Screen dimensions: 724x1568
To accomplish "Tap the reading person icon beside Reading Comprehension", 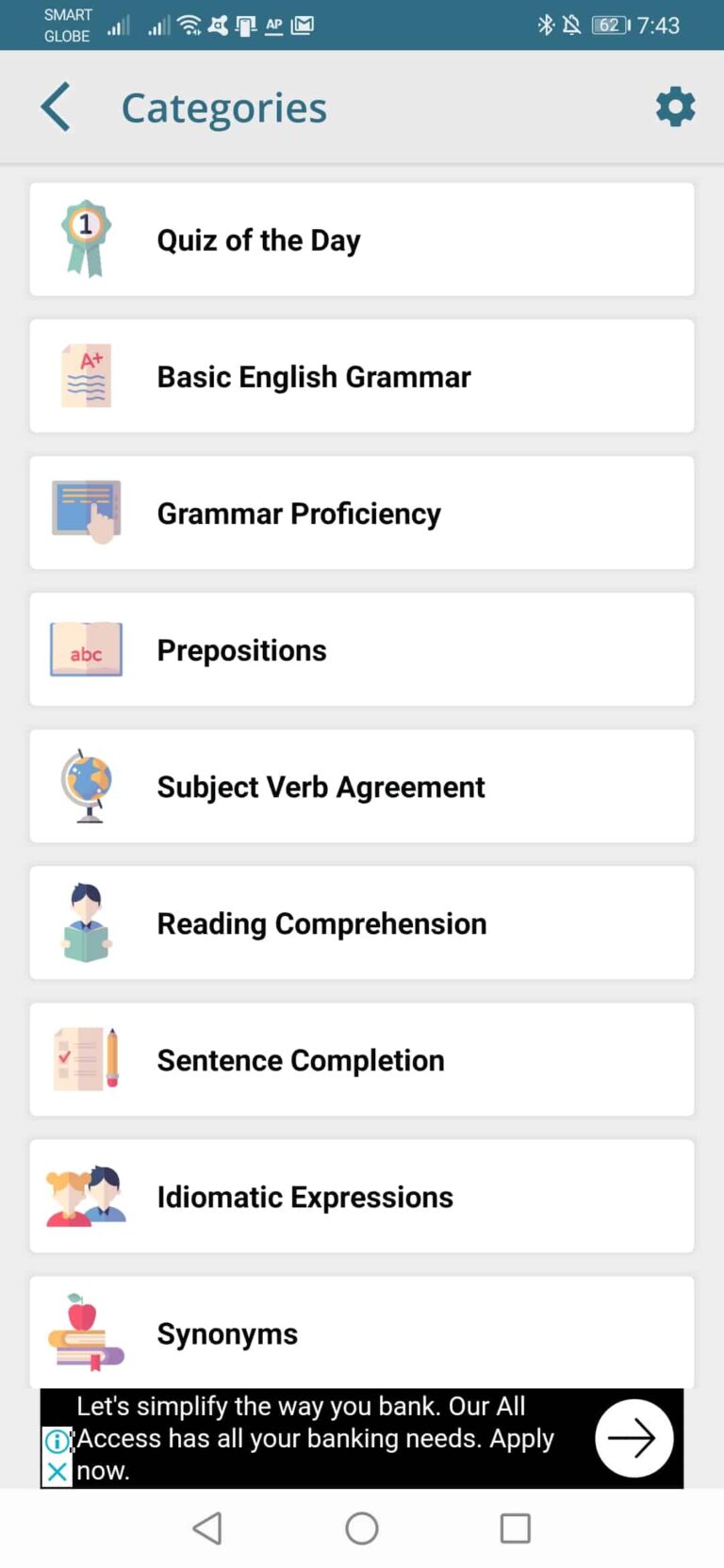I will 86,923.
